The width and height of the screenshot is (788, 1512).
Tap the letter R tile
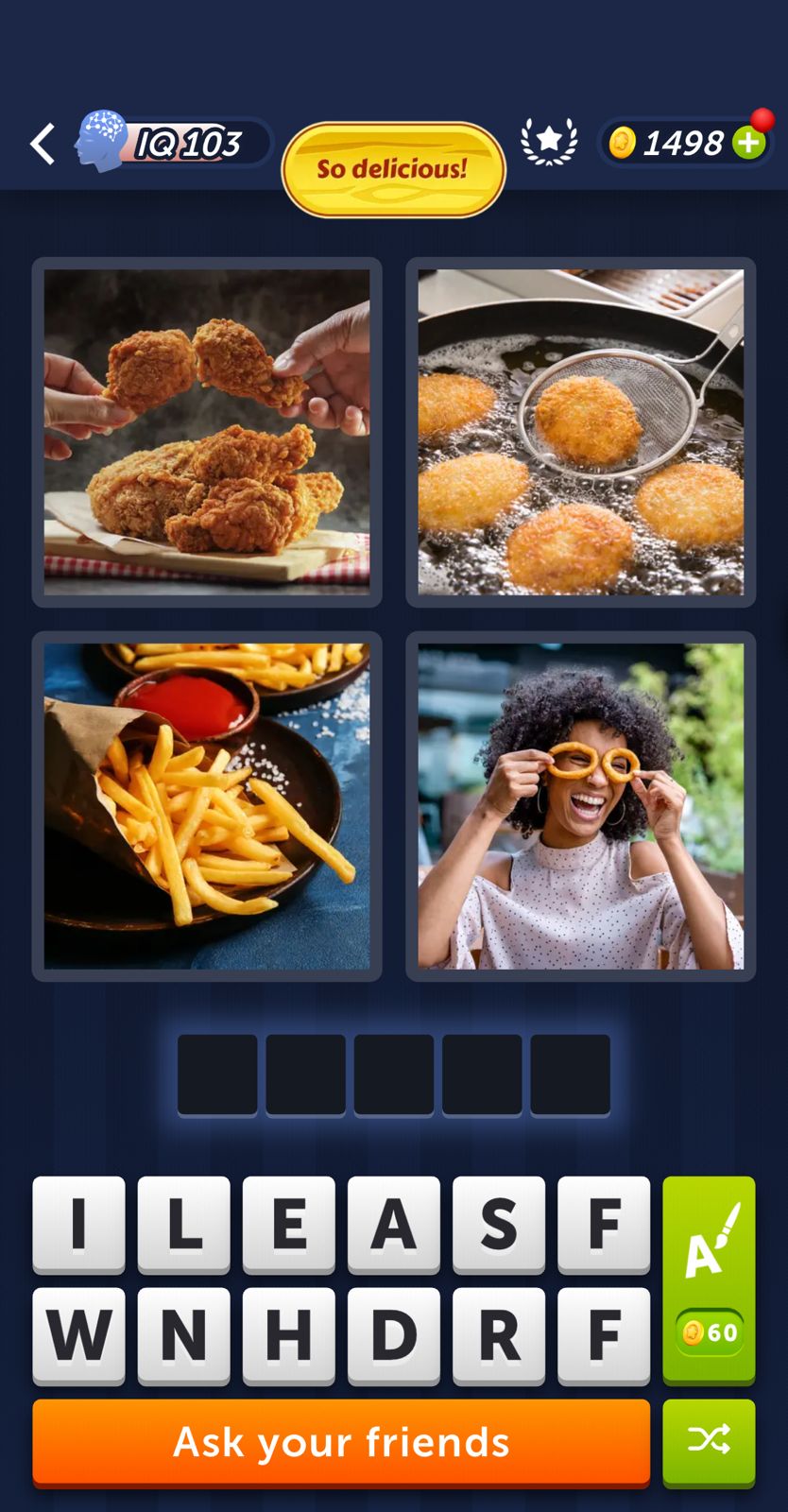pyautogui.click(x=498, y=1335)
